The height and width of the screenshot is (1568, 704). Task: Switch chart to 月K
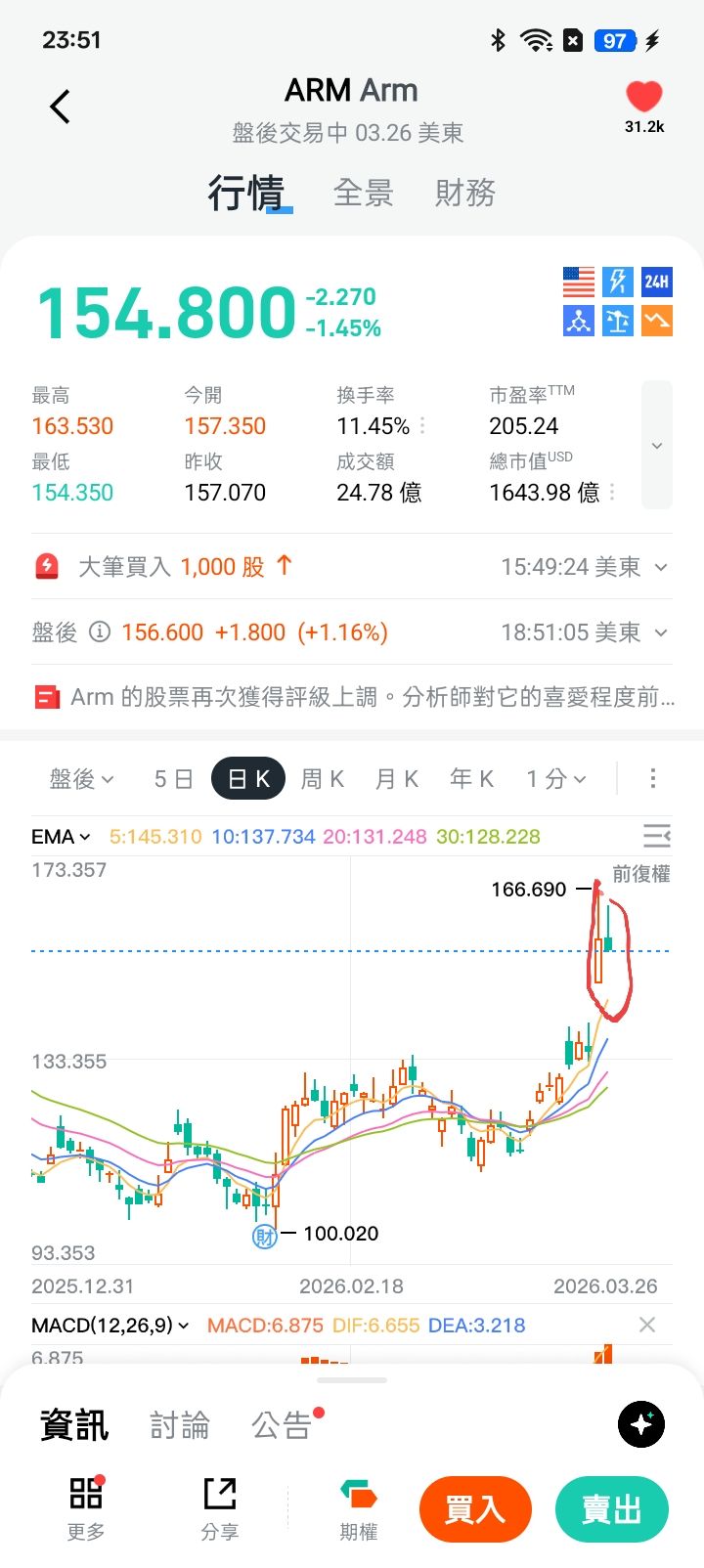(397, 779)
